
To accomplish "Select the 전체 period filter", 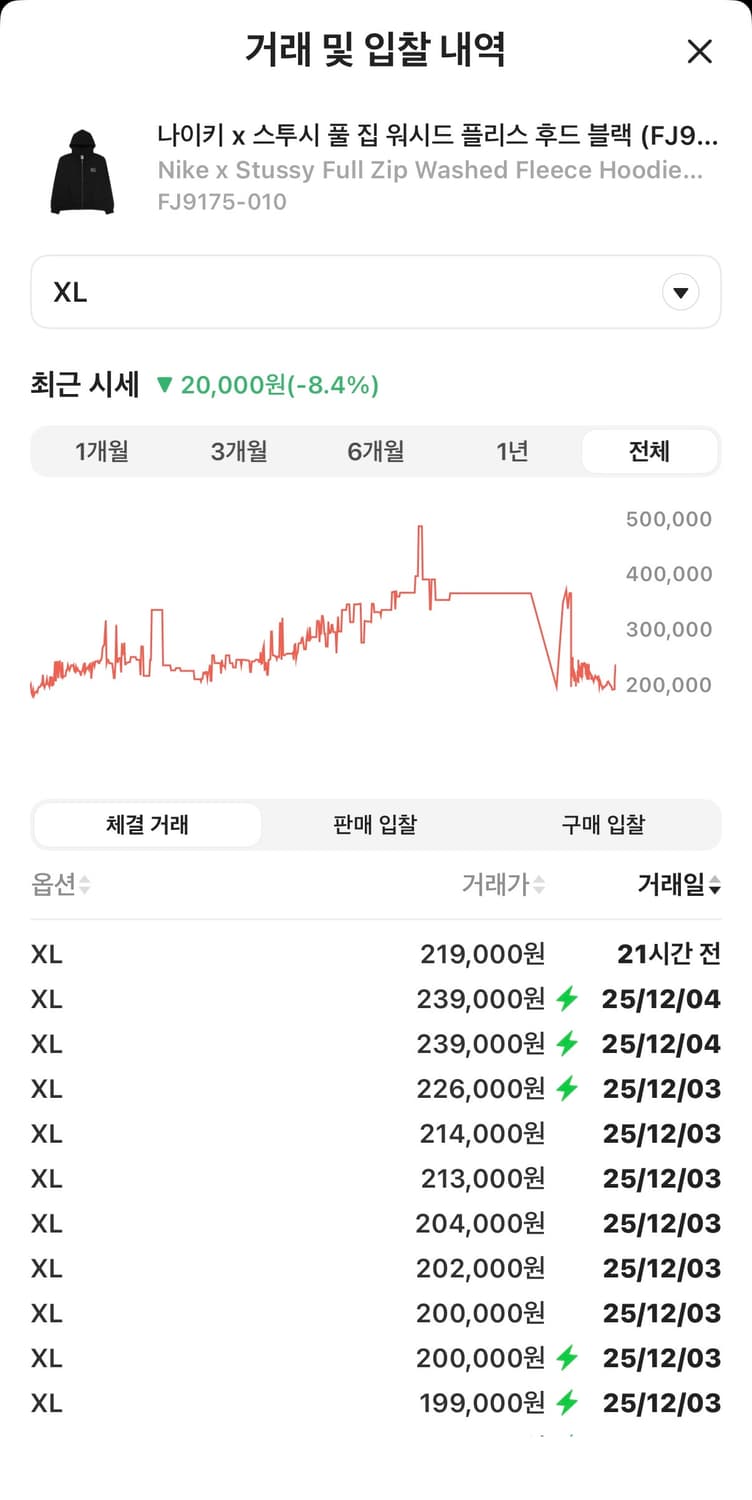I will tap(650, 451).
